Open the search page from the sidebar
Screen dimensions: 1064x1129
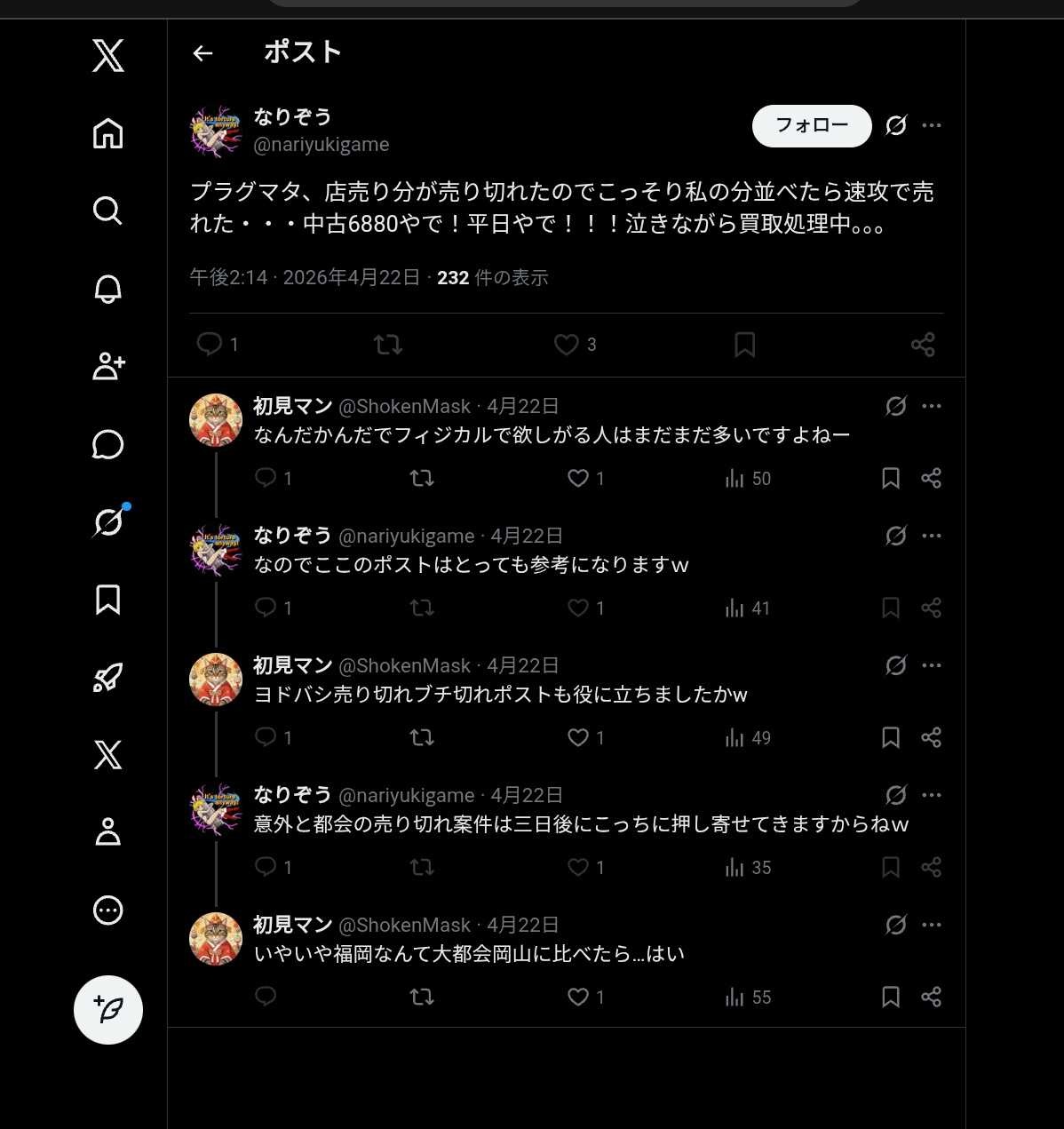108,211
